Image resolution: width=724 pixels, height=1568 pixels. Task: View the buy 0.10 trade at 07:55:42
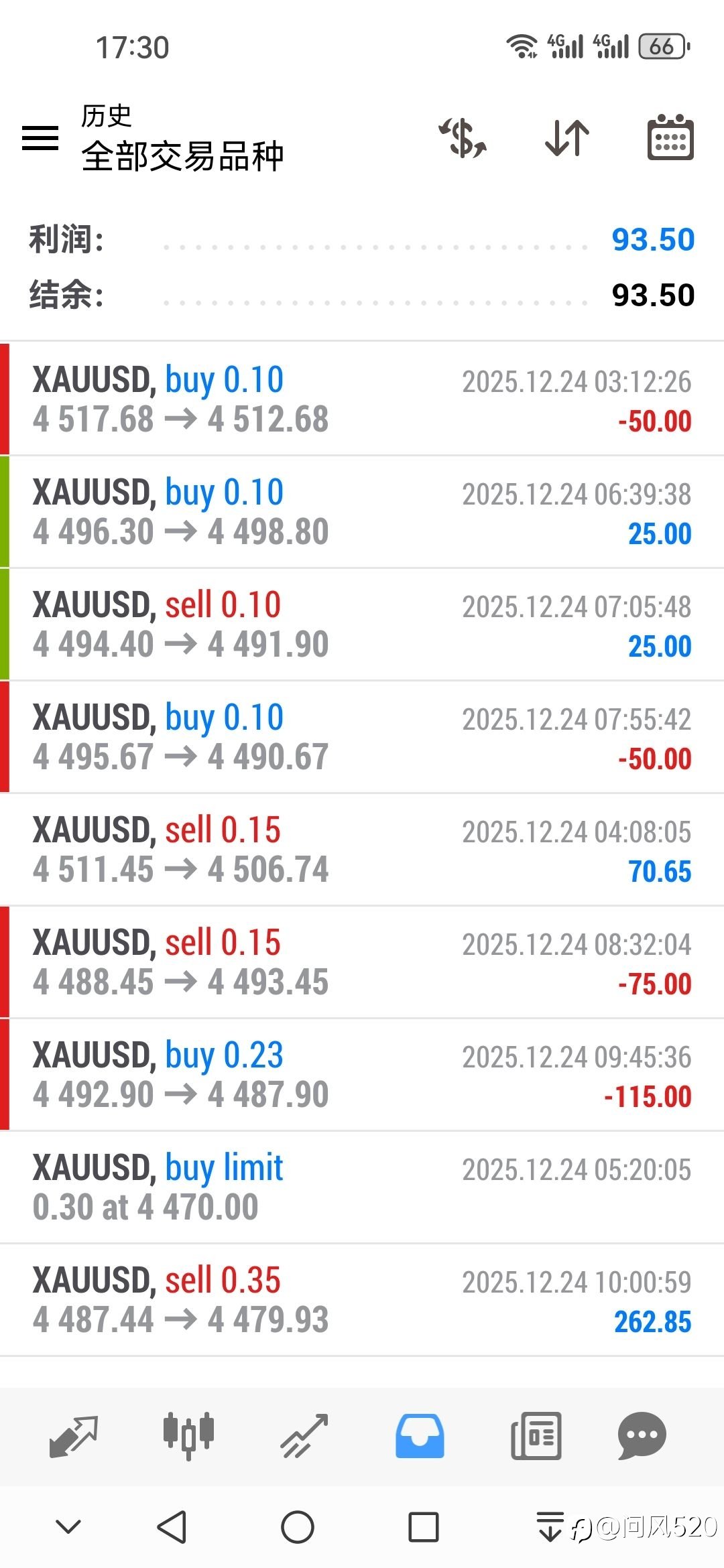tap(362, 737)
